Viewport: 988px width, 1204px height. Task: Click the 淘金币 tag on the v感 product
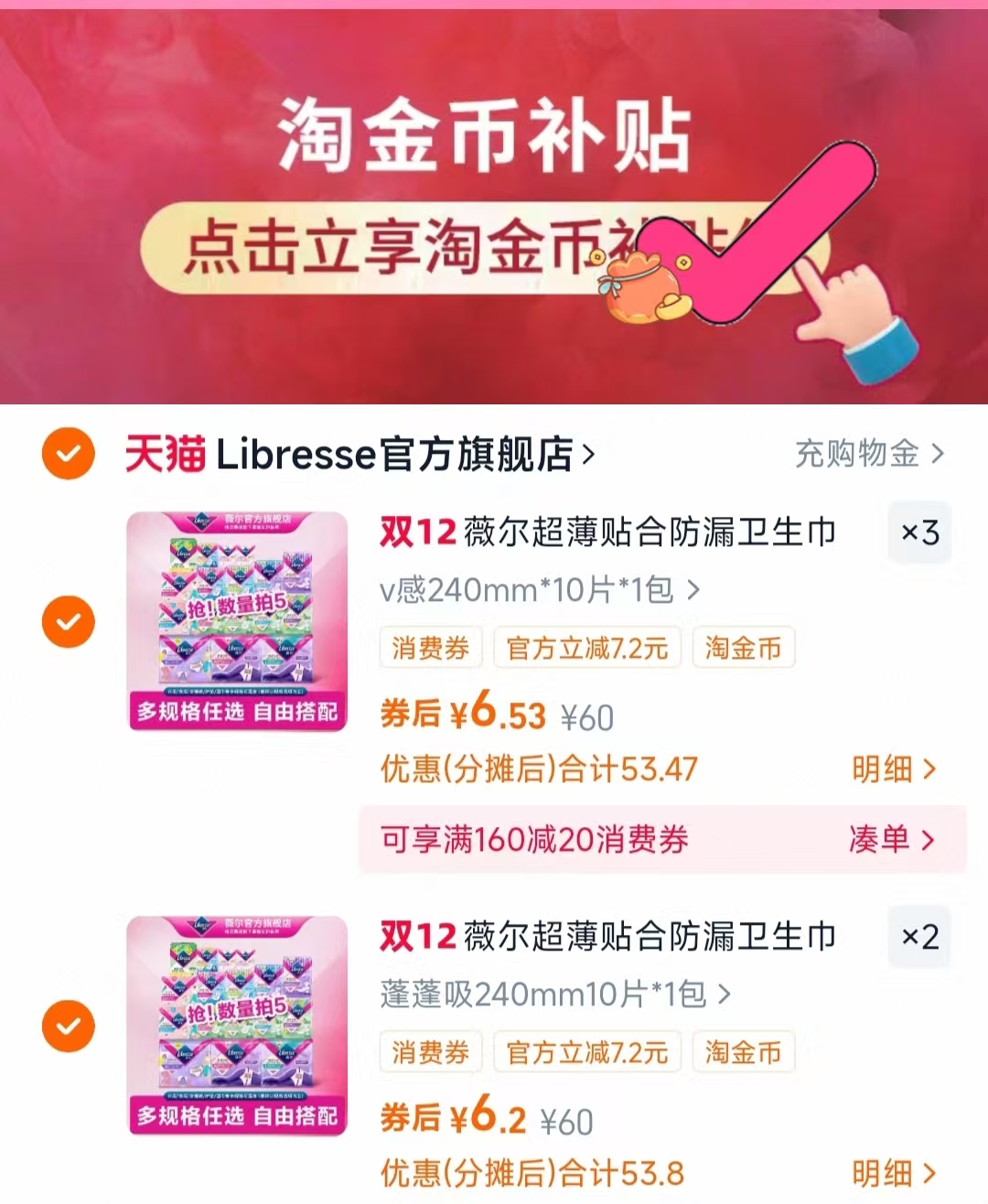click(744, 648)
